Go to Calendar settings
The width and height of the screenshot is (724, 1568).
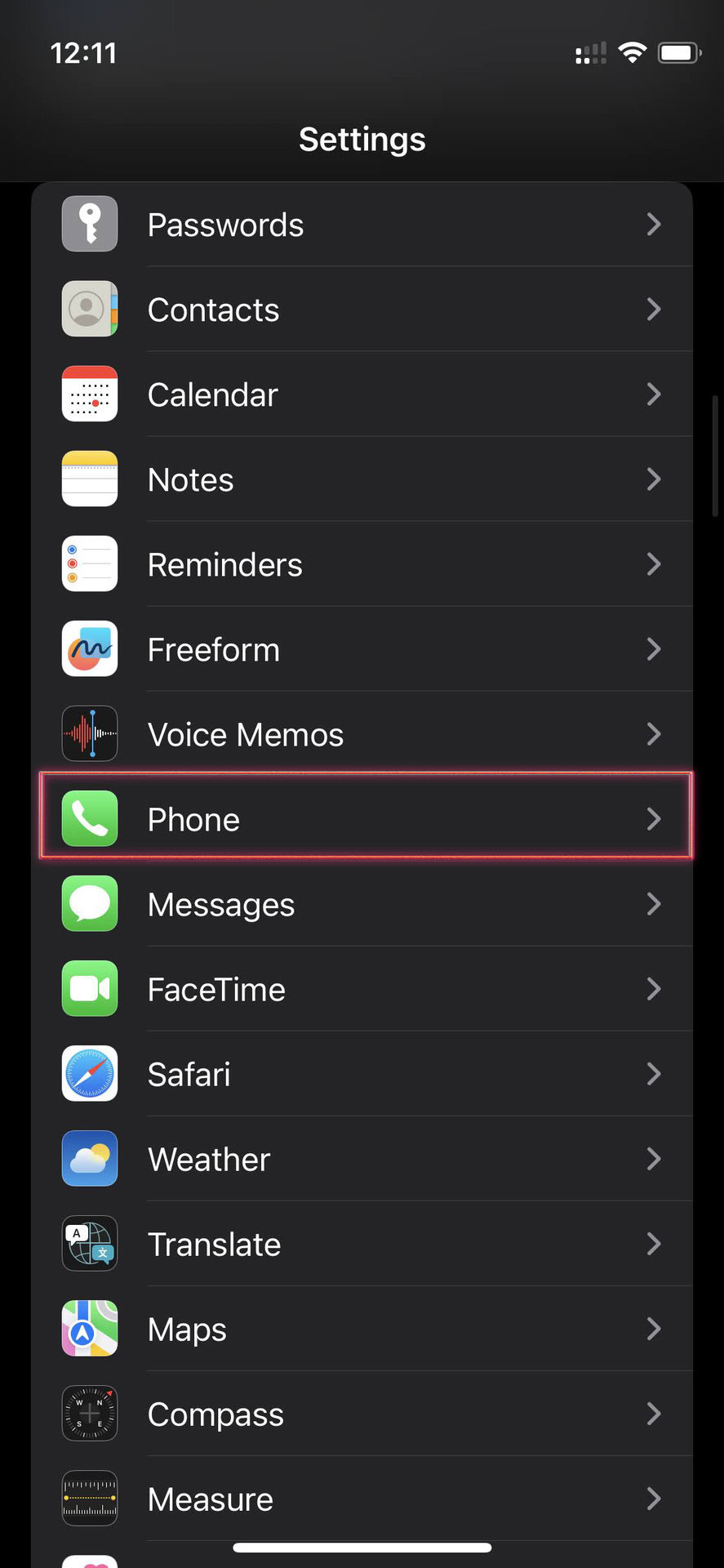[x=362, y=394]
